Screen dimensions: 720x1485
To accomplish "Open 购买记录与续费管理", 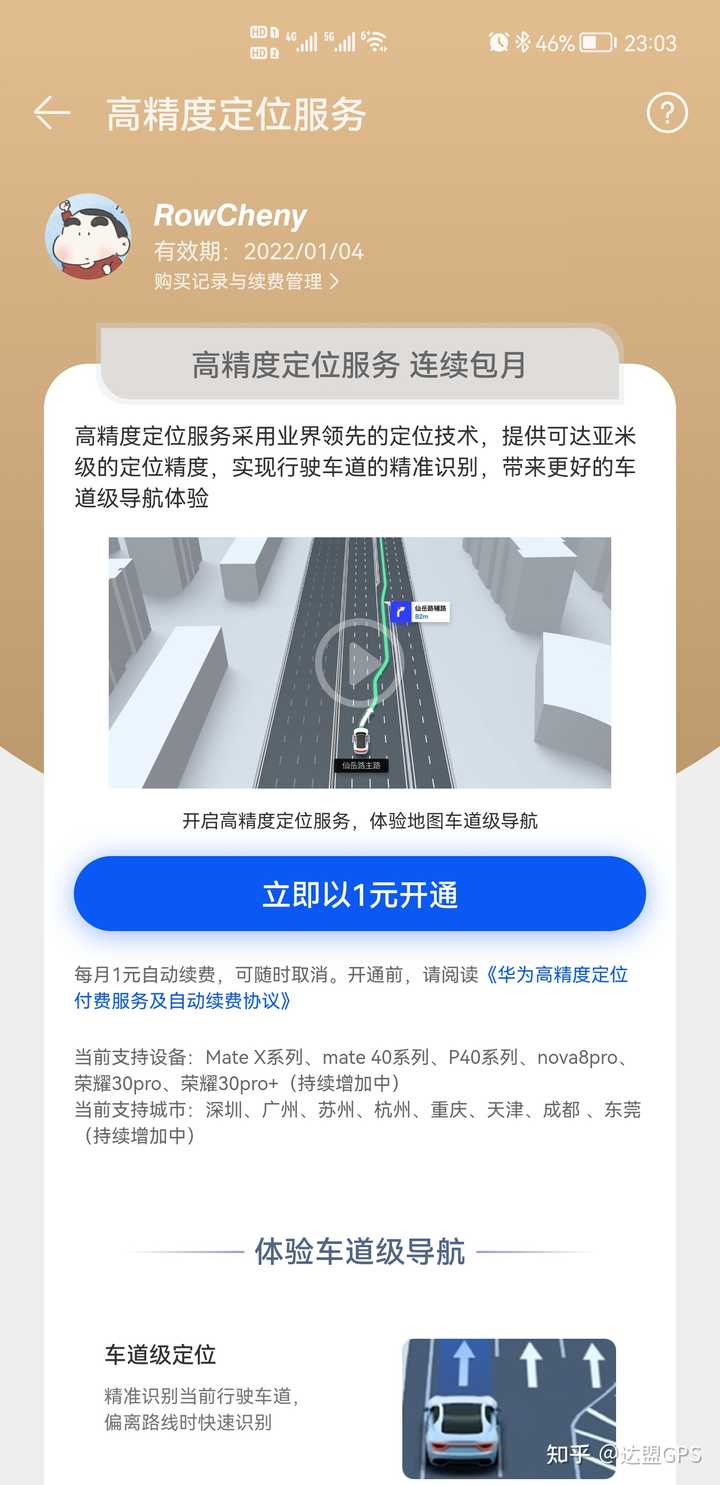I will (246, 282).
